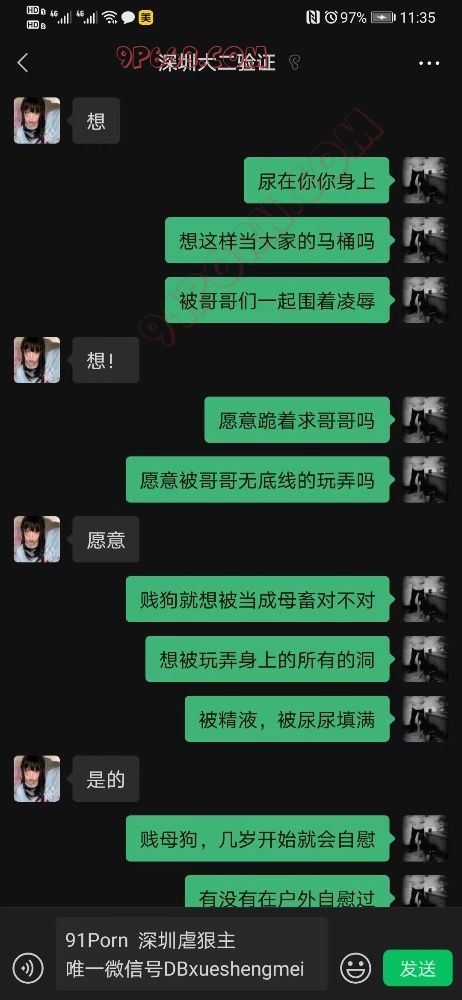The width and height of the screenshot is (462, 1000).
Task: Switch to voice message input
Action: pos(28,969)
